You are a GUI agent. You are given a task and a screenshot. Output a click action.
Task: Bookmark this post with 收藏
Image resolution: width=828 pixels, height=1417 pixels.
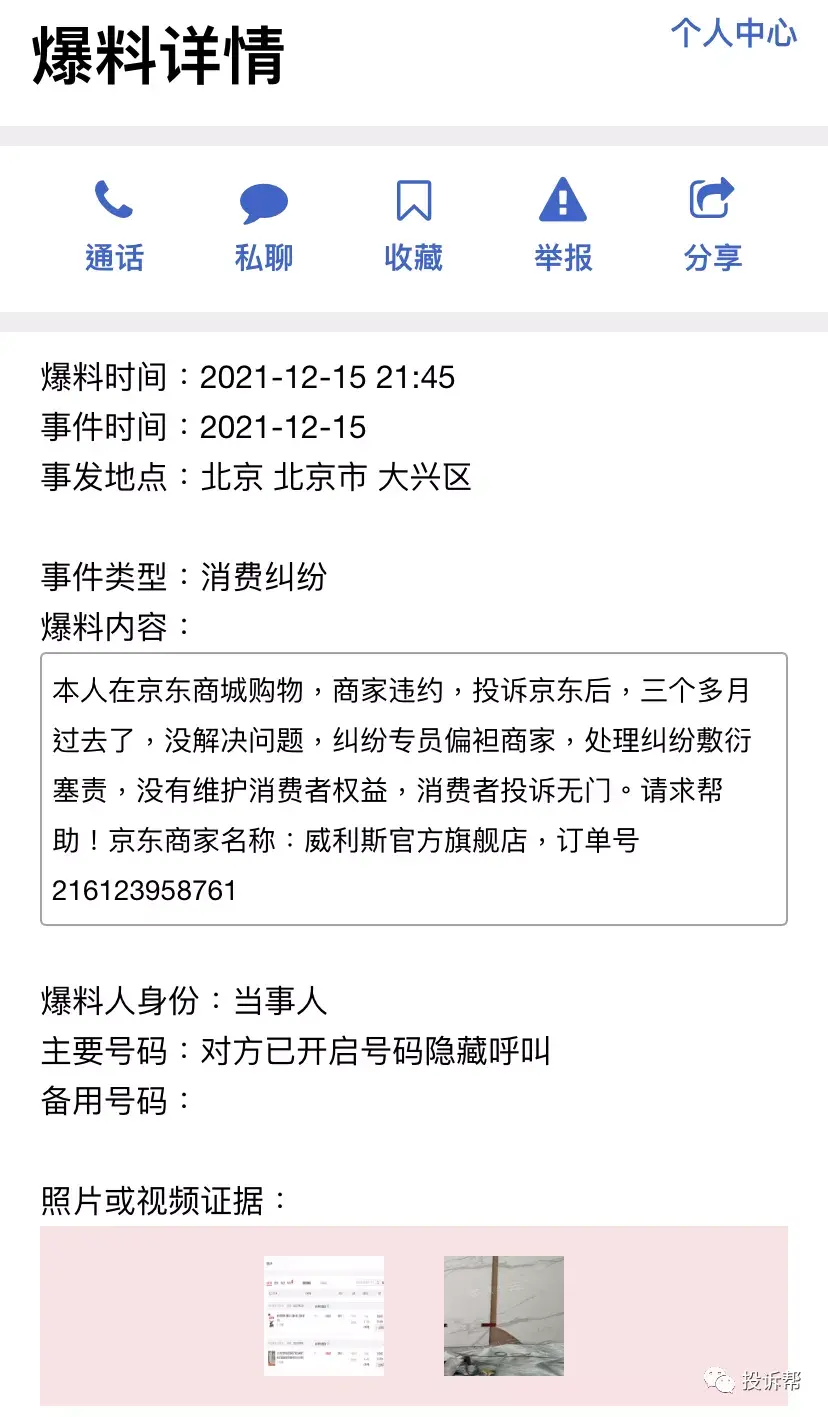click(413, 226)
